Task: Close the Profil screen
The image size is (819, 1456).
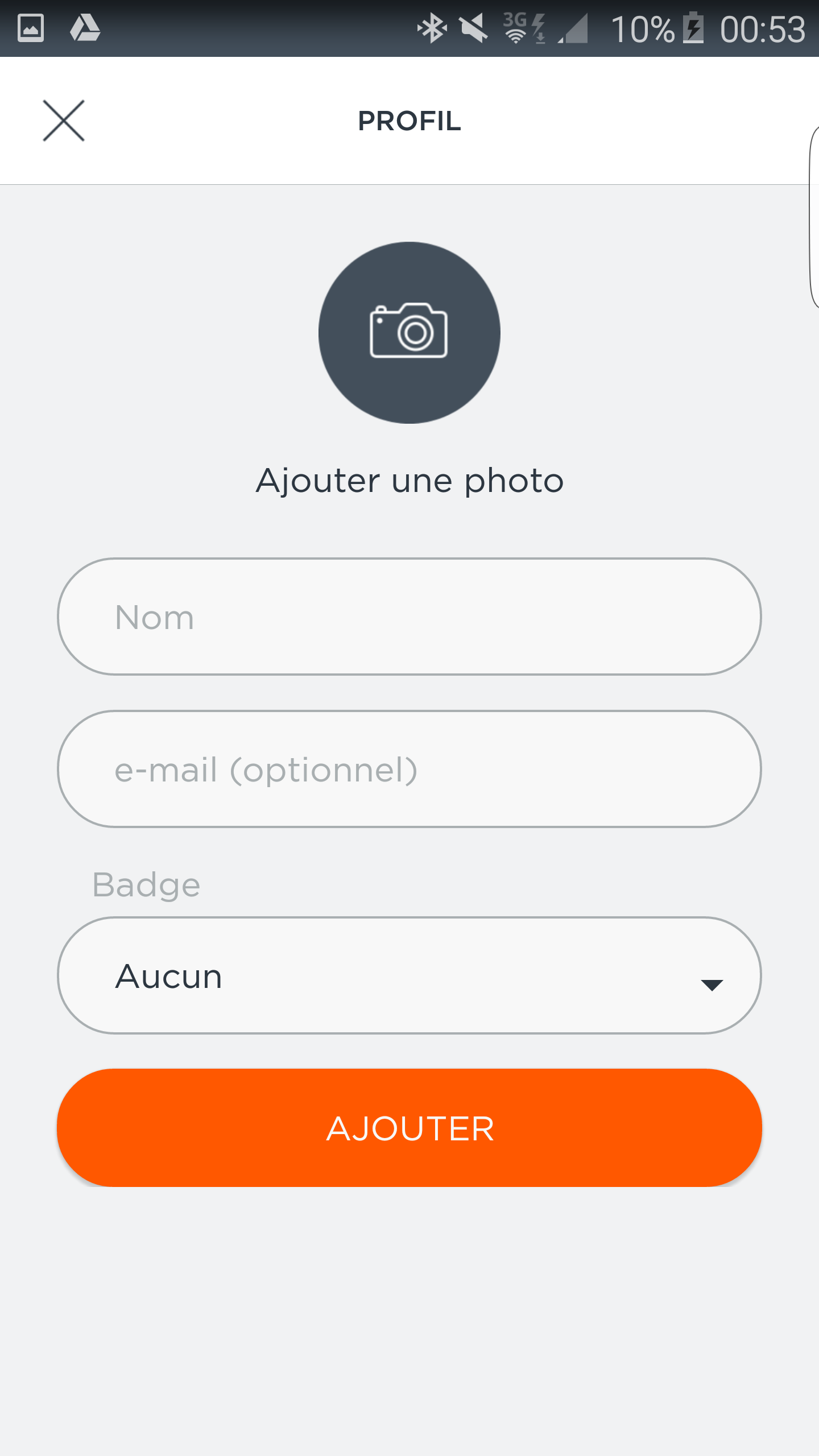Action: coord(64,121)
